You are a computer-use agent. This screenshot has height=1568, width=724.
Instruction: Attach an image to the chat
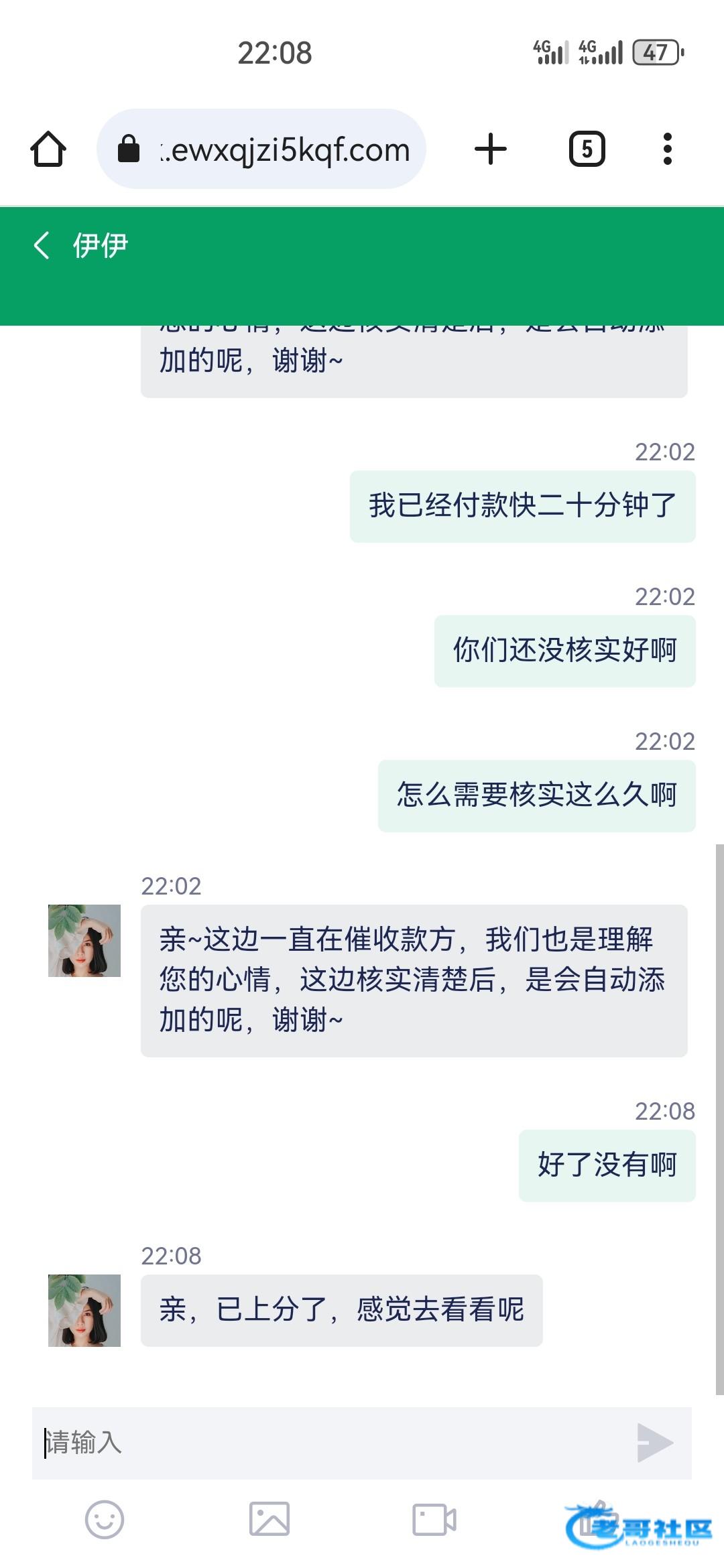click(x=269, y=1519)
